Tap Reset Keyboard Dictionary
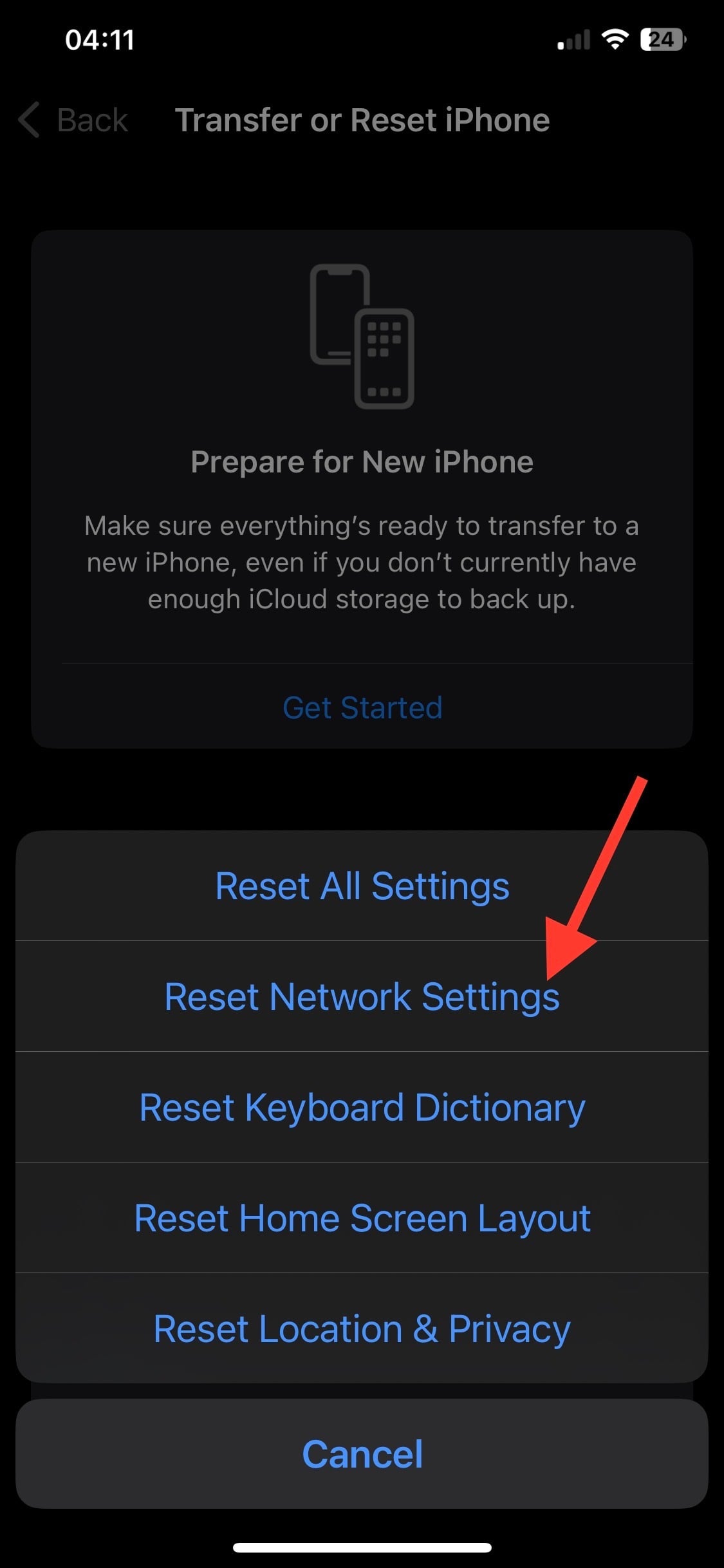Image resolution: width=724 pixels, height=1568 pixels. (x=362, y=1107)
